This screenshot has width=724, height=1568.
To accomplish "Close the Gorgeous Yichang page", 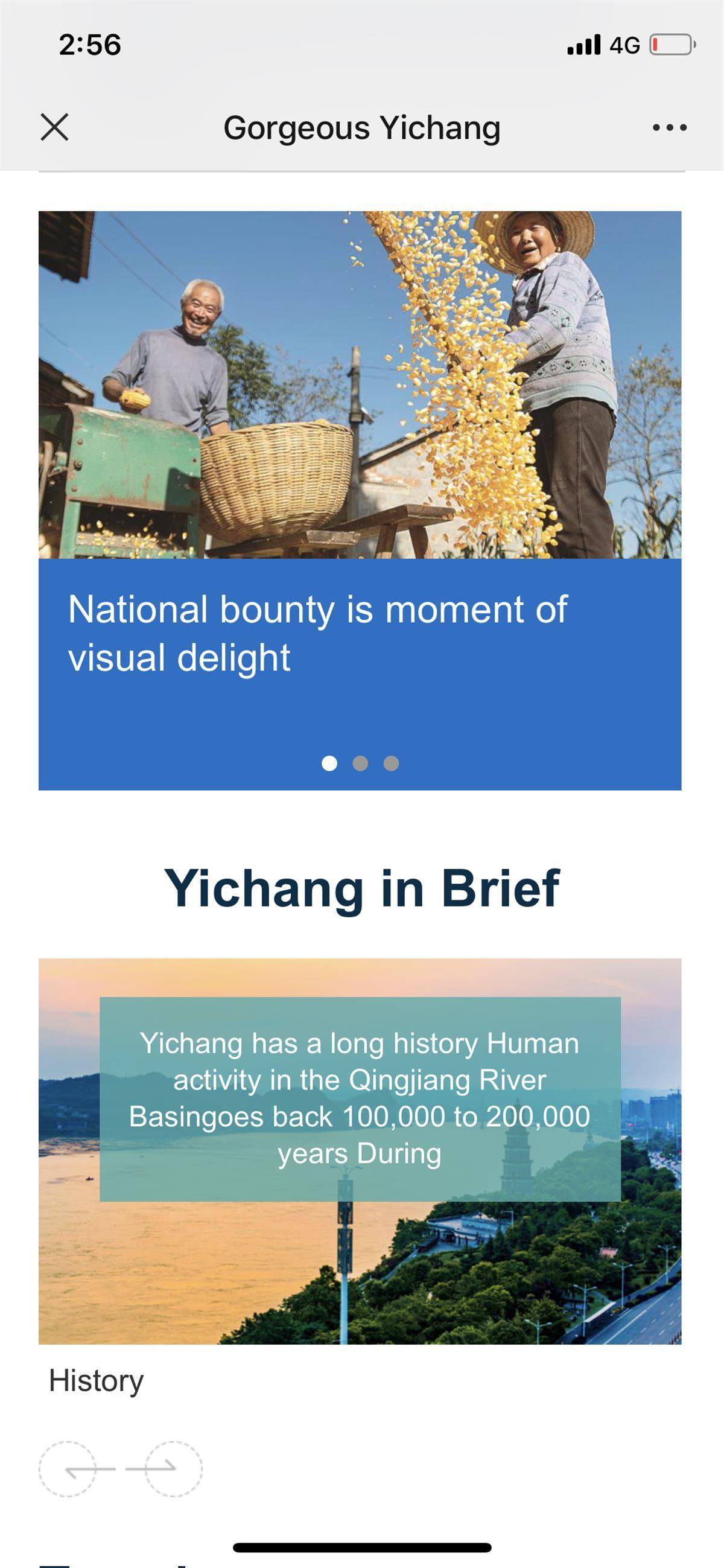I will tap(54, 127).
